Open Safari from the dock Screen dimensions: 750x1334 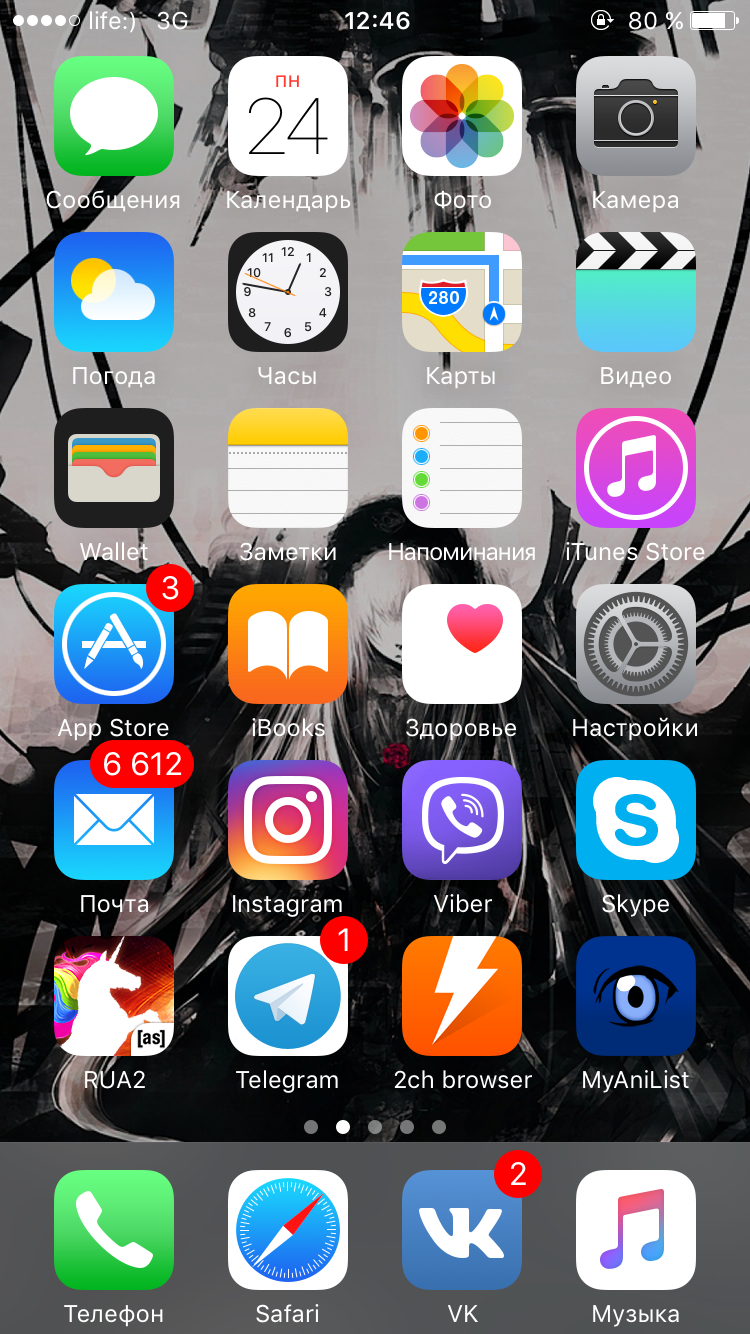coord(288,1230)
